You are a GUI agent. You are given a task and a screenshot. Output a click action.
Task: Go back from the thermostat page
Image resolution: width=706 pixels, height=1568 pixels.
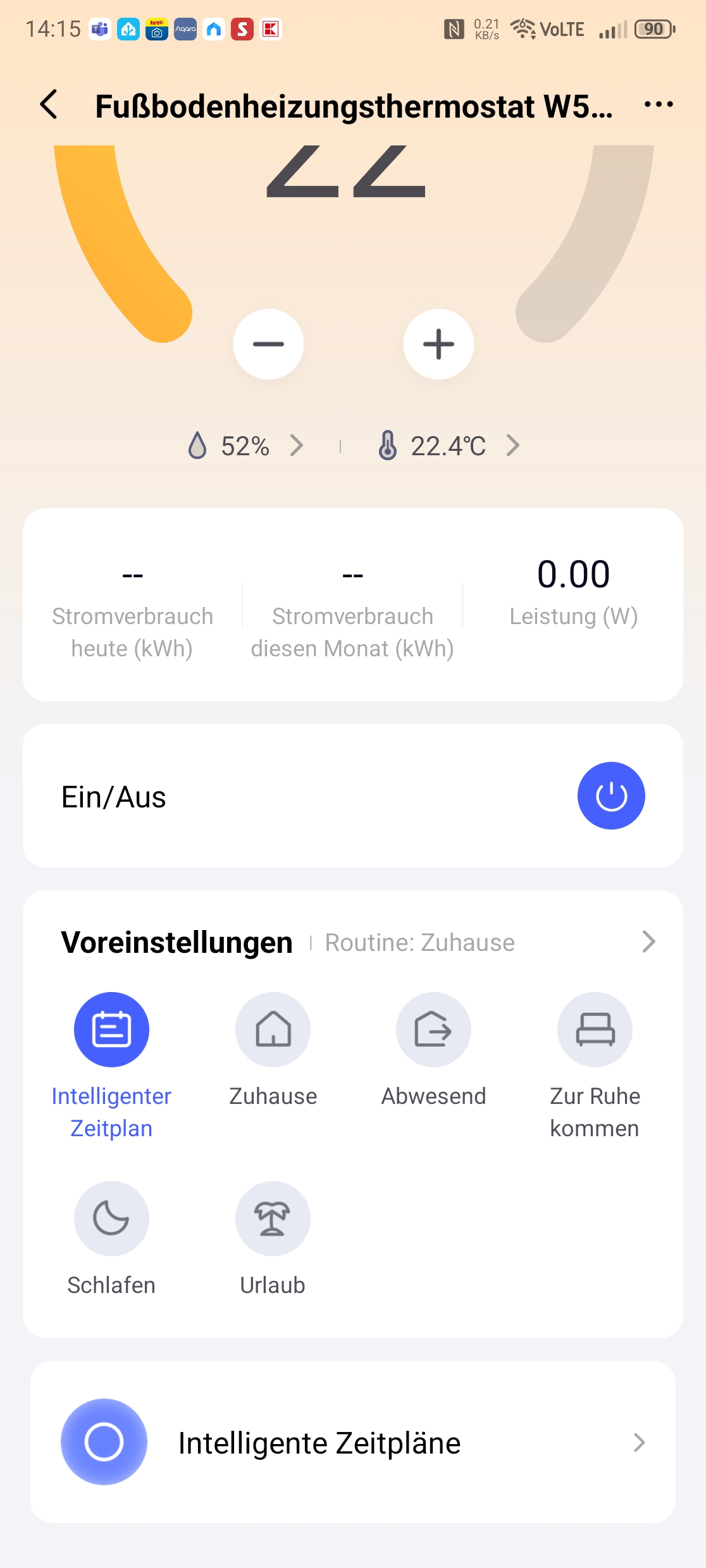(x=49, y=104)
